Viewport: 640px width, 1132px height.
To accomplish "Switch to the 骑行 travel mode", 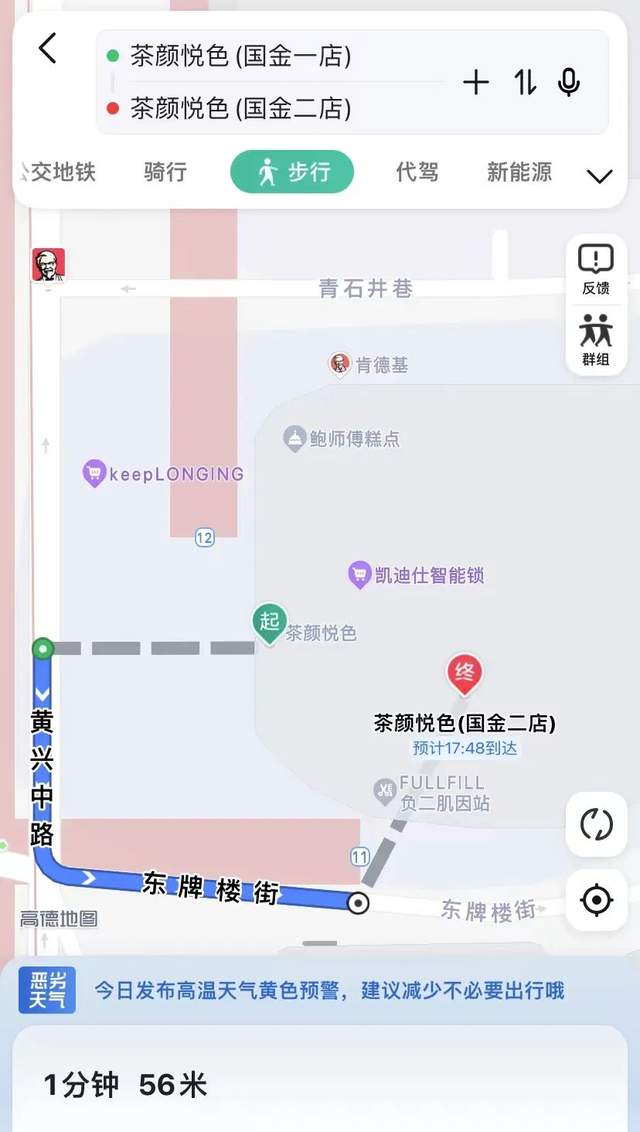I will [165, 172].
